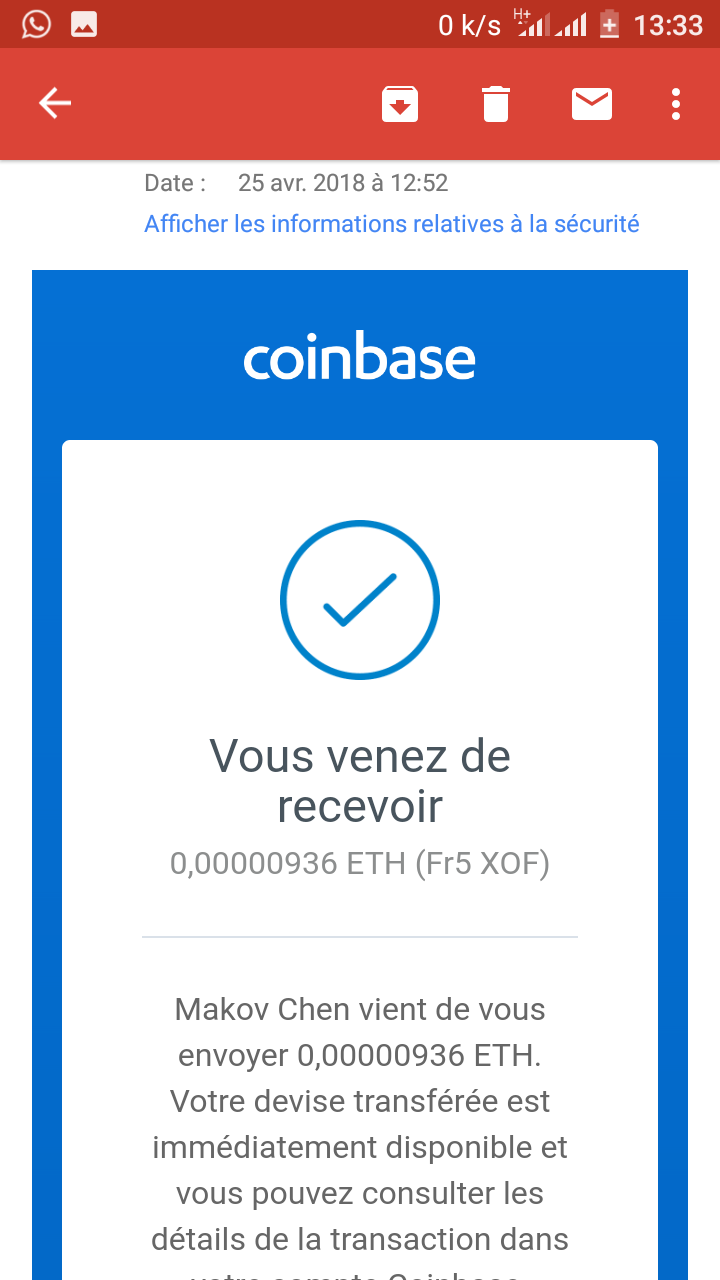Open Afficher les informations relatives à la sécurité

point(392,223)
